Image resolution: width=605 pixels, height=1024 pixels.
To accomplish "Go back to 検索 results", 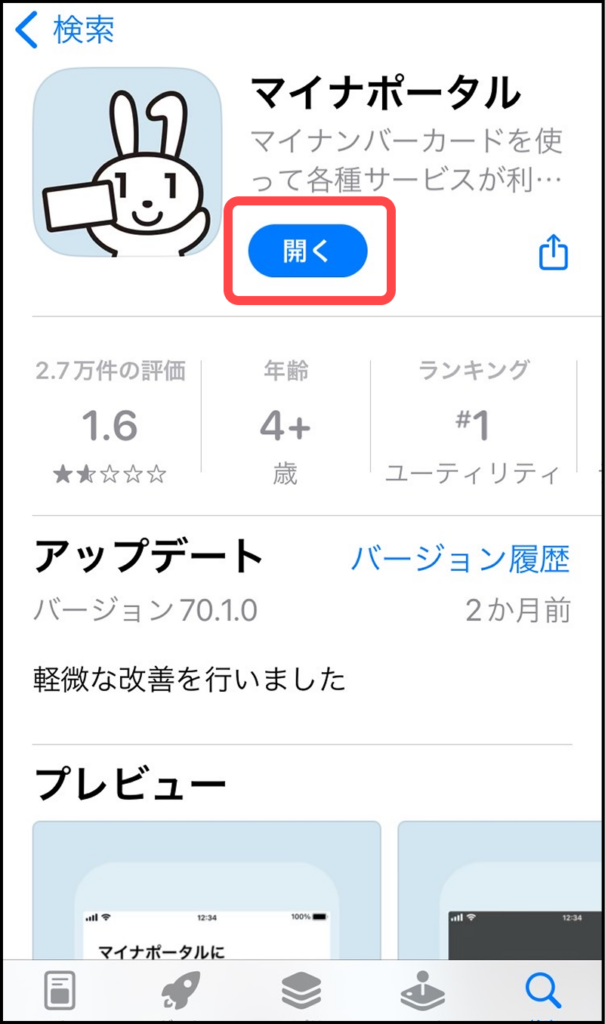I will [x=66, y=30].
